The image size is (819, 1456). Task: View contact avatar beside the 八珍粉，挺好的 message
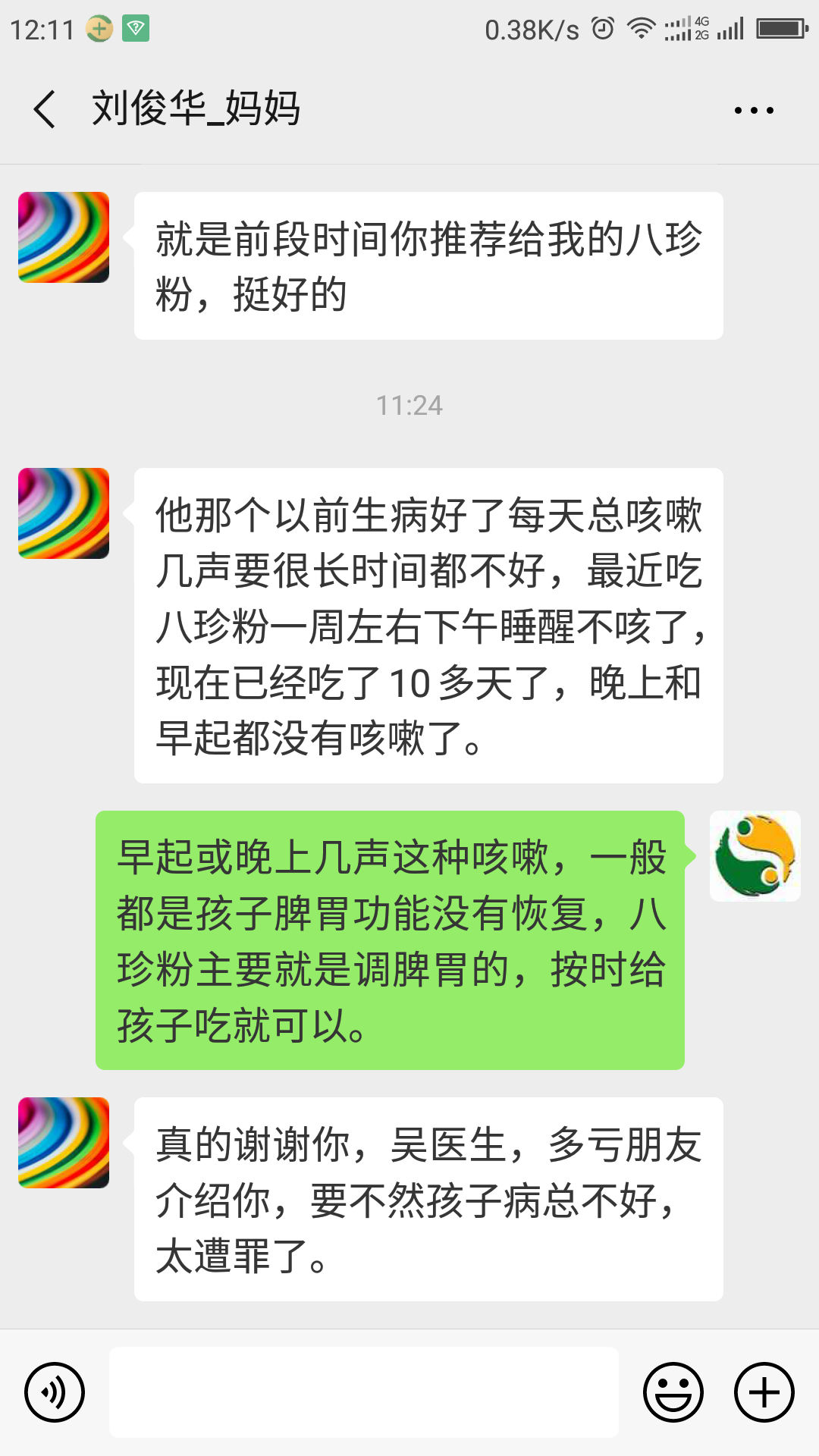pos(64,237)
